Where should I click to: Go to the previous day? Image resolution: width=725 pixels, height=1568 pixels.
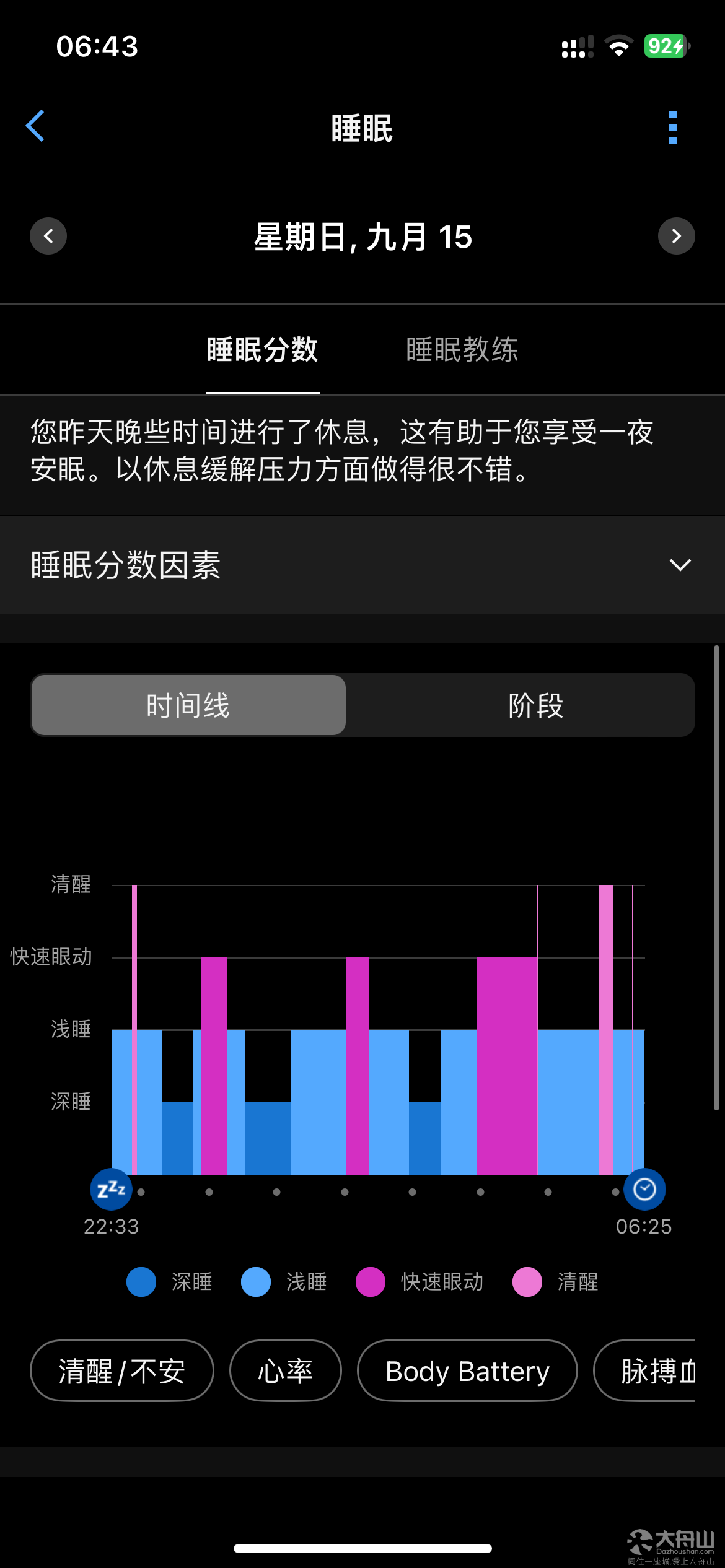(48, 236)
